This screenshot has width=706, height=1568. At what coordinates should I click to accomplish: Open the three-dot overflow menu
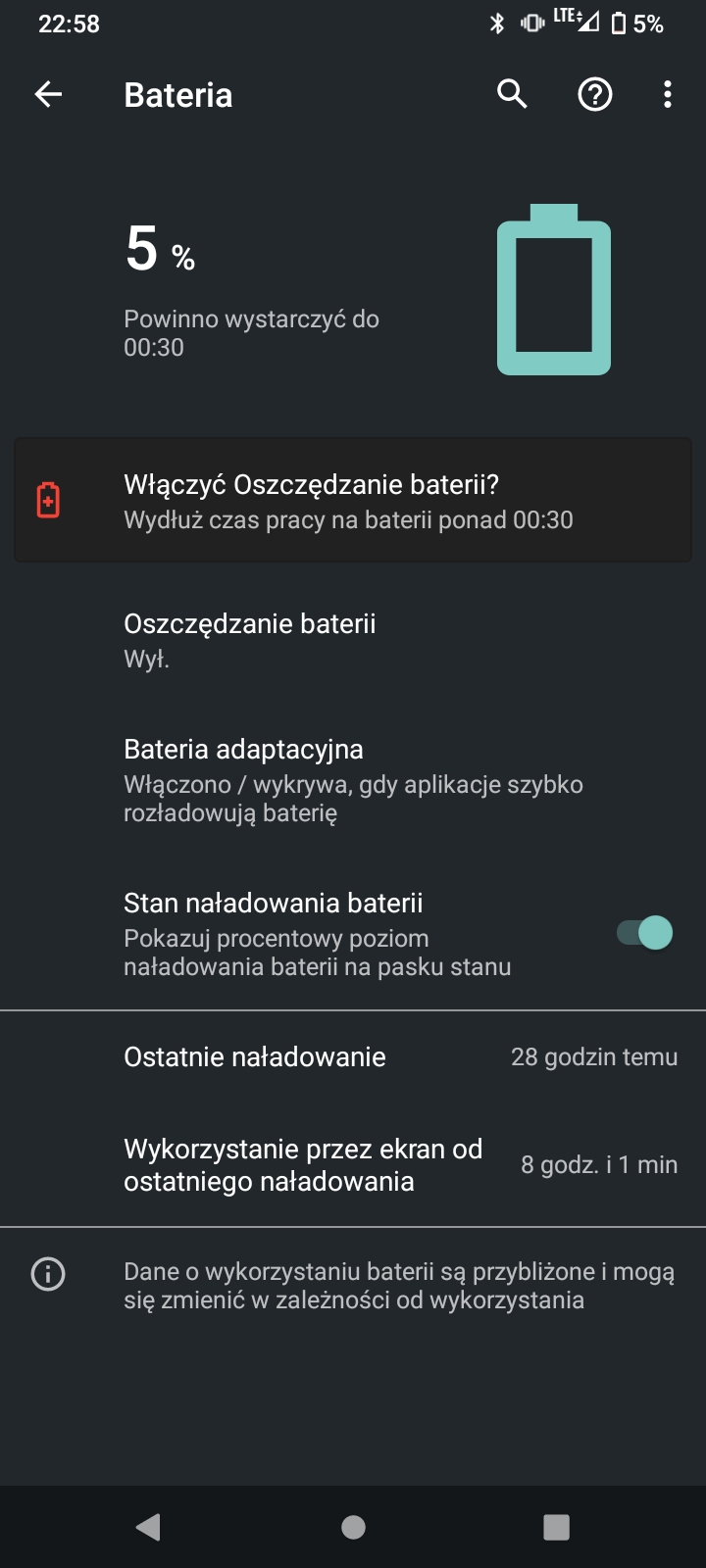[x=668, y=94]
